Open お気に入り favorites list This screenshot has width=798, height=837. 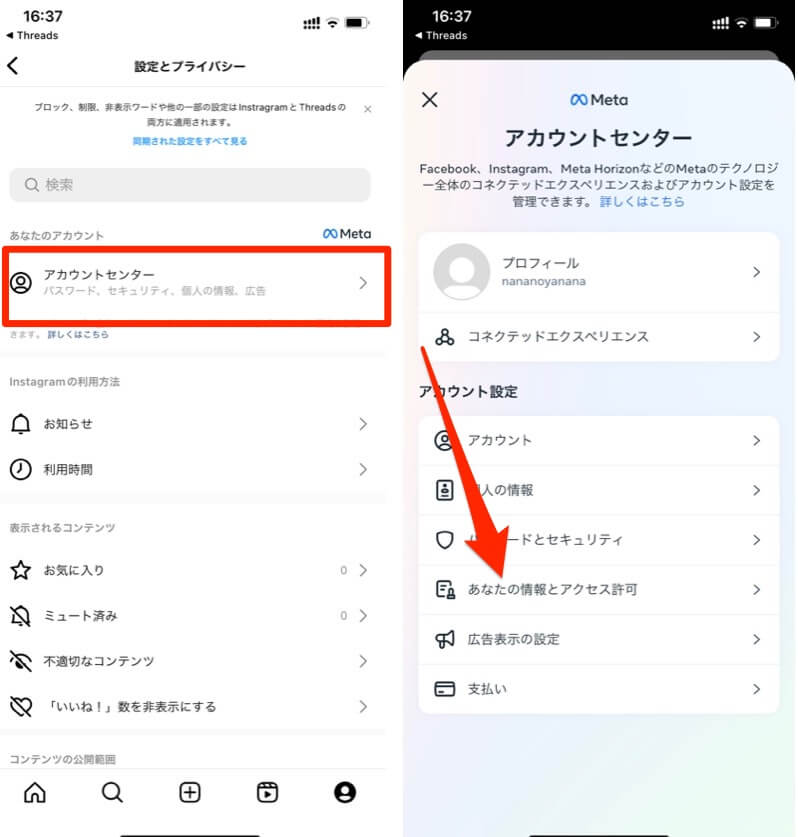[x=190, y=570]
